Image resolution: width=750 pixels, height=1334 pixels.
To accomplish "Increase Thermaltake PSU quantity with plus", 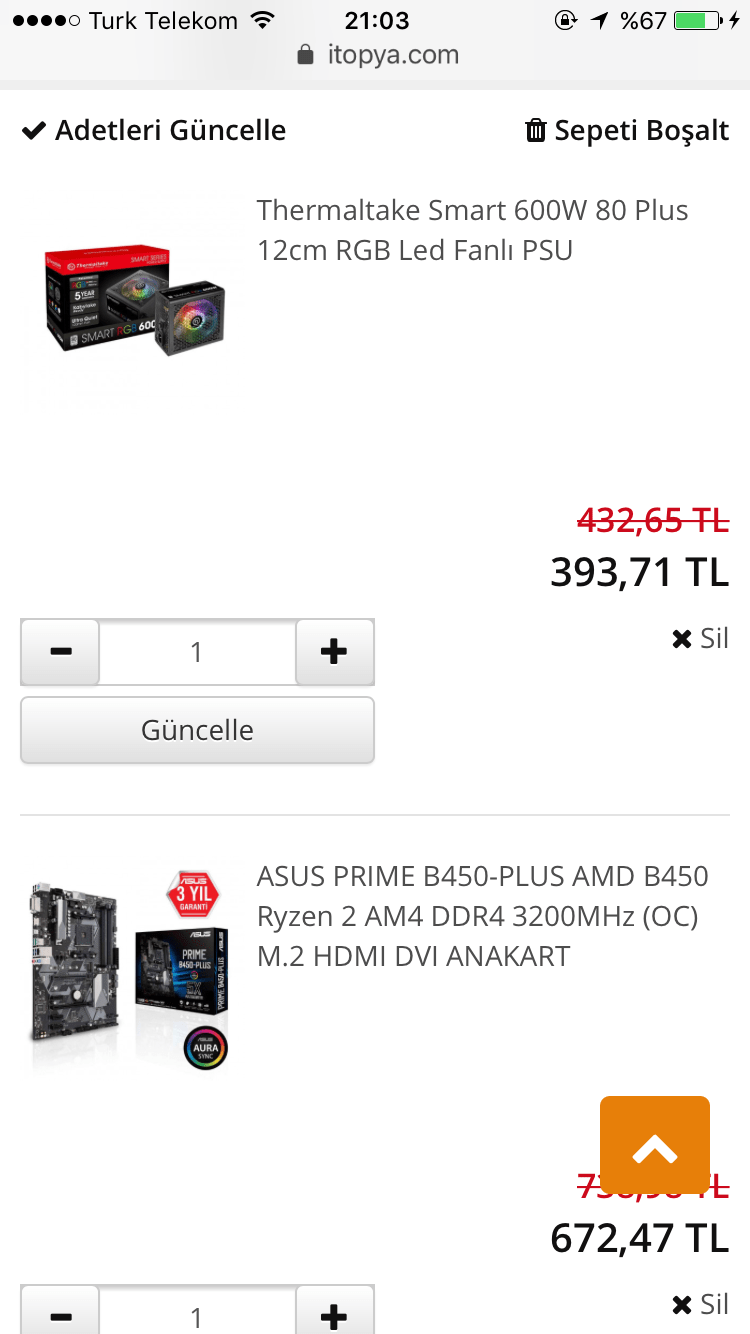I will pyautogui.click(x=334, y=652).
